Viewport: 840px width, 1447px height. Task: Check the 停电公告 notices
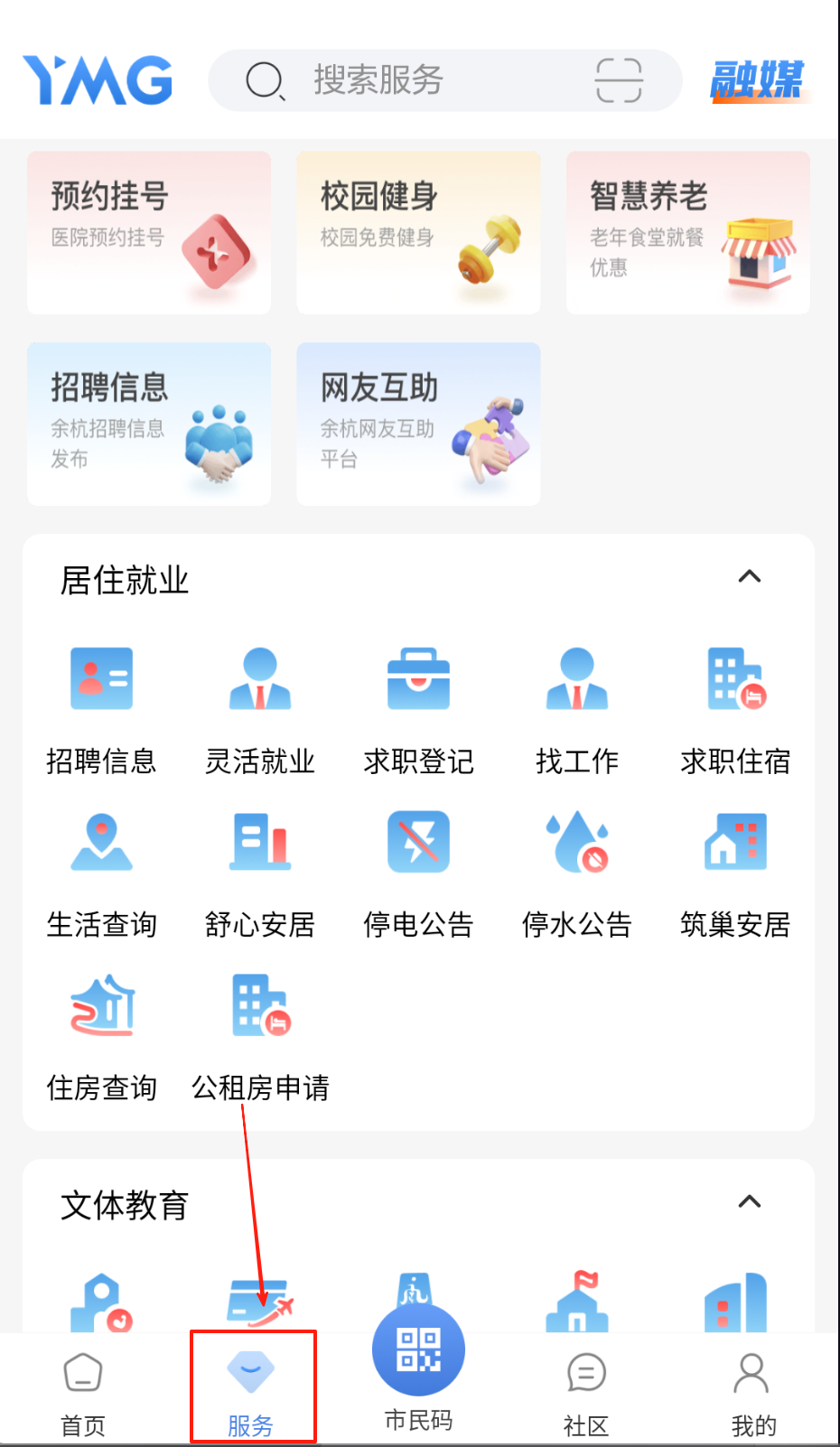coord(418,873)
